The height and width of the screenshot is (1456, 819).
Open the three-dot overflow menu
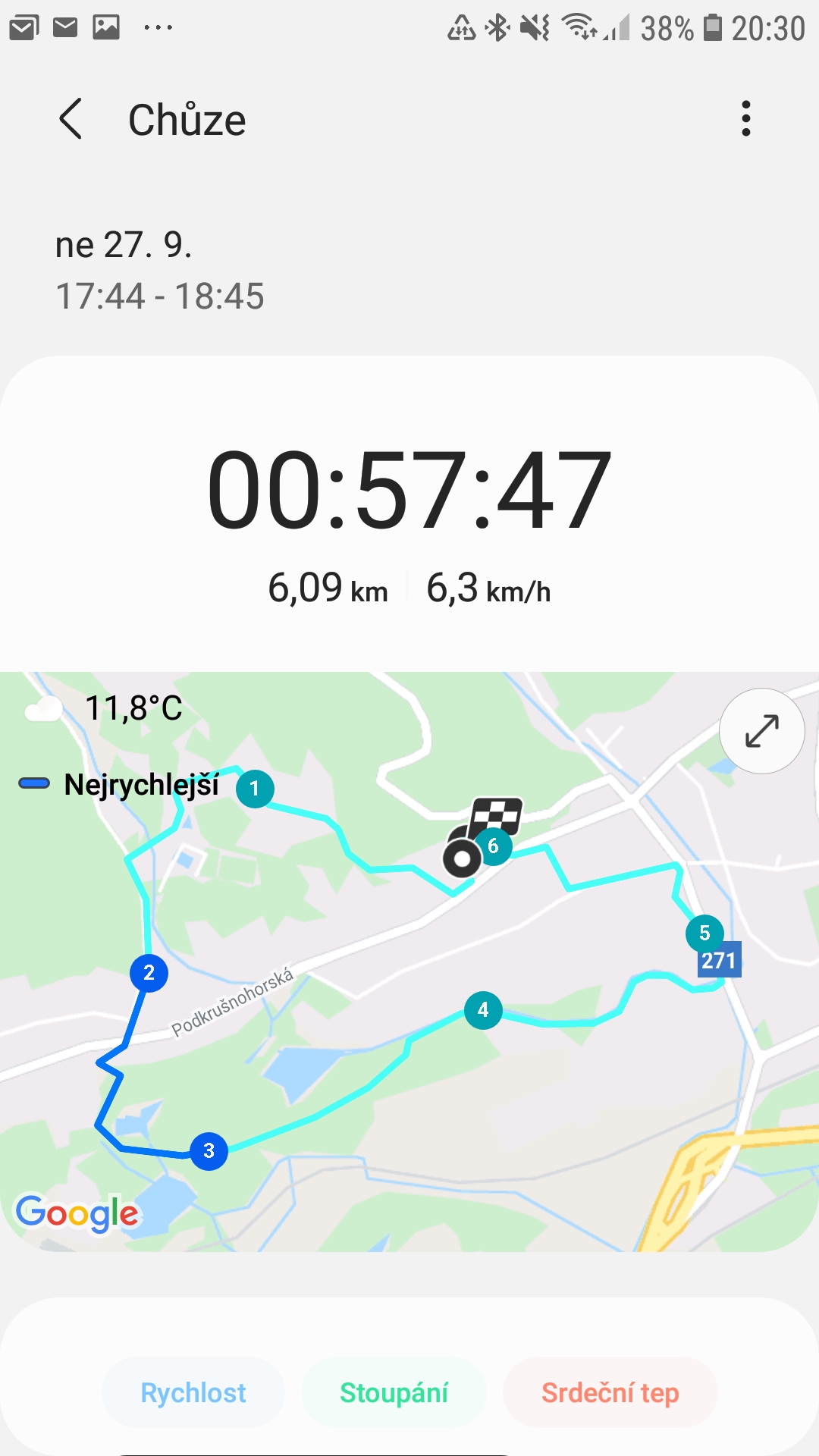746,119
